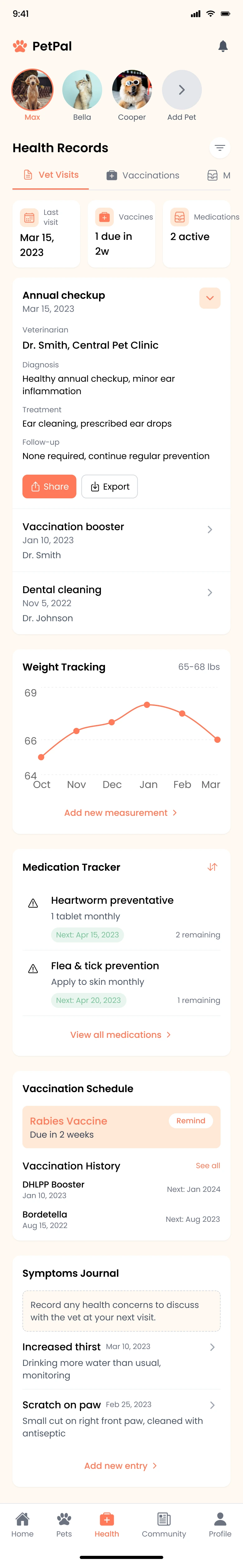Image resolution: width=243 pixels, height=1568 pixels.
Task: Switch to the Home tab
Action: point(22,1525)
